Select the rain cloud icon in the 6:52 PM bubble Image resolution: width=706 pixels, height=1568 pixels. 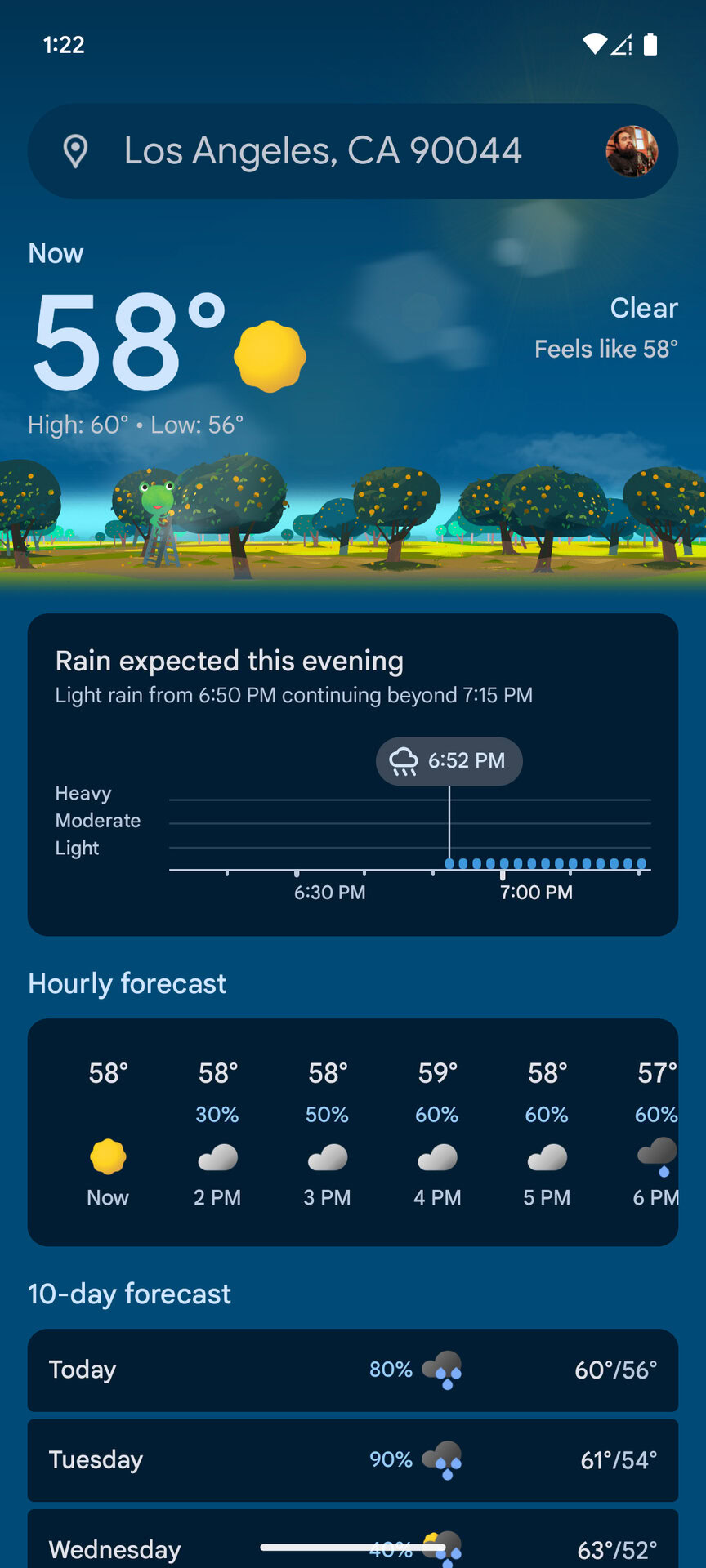404,760
